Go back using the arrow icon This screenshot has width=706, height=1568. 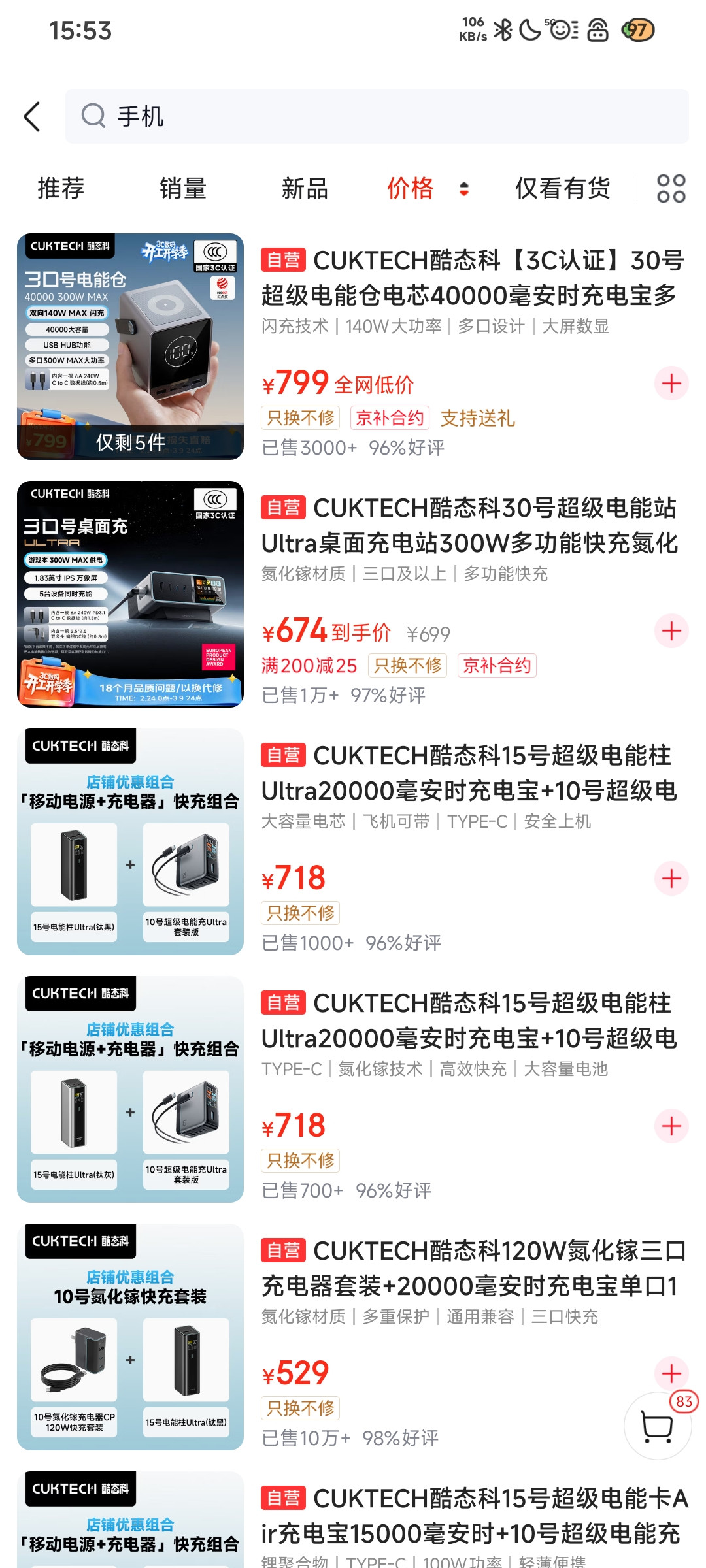pos(32,117)
